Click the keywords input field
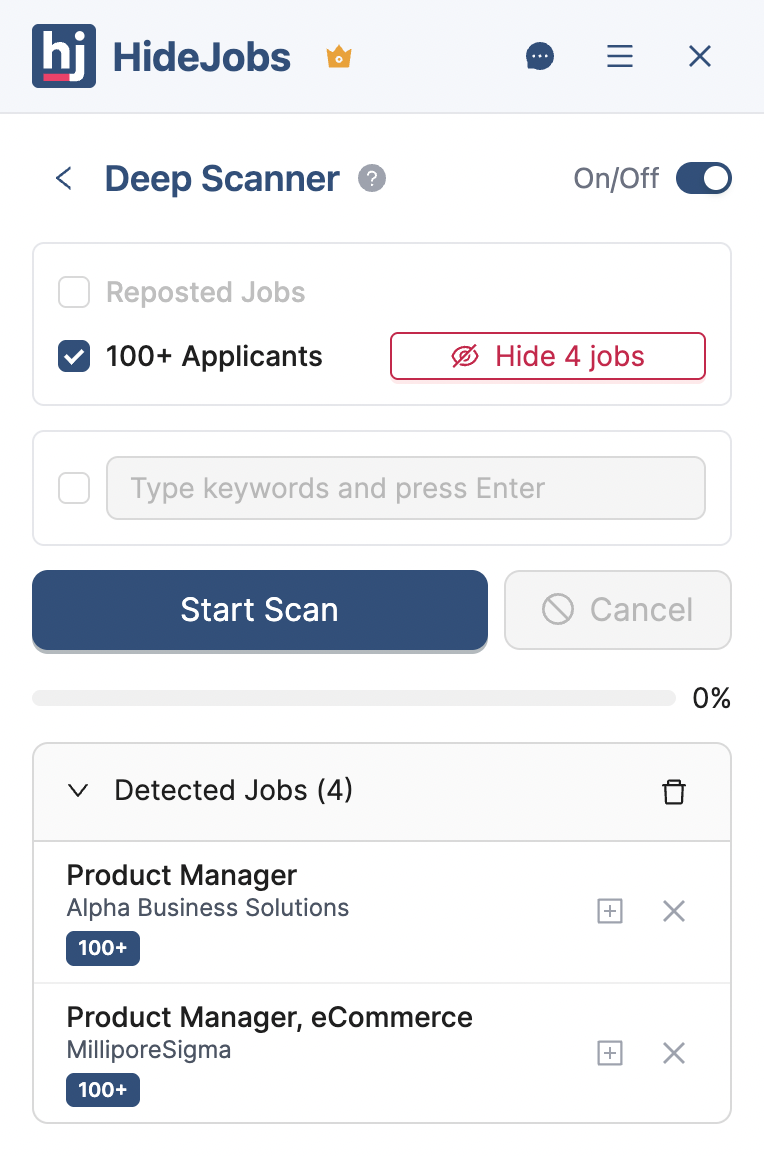The image size is (764, 1156). [x=405, y=488]
